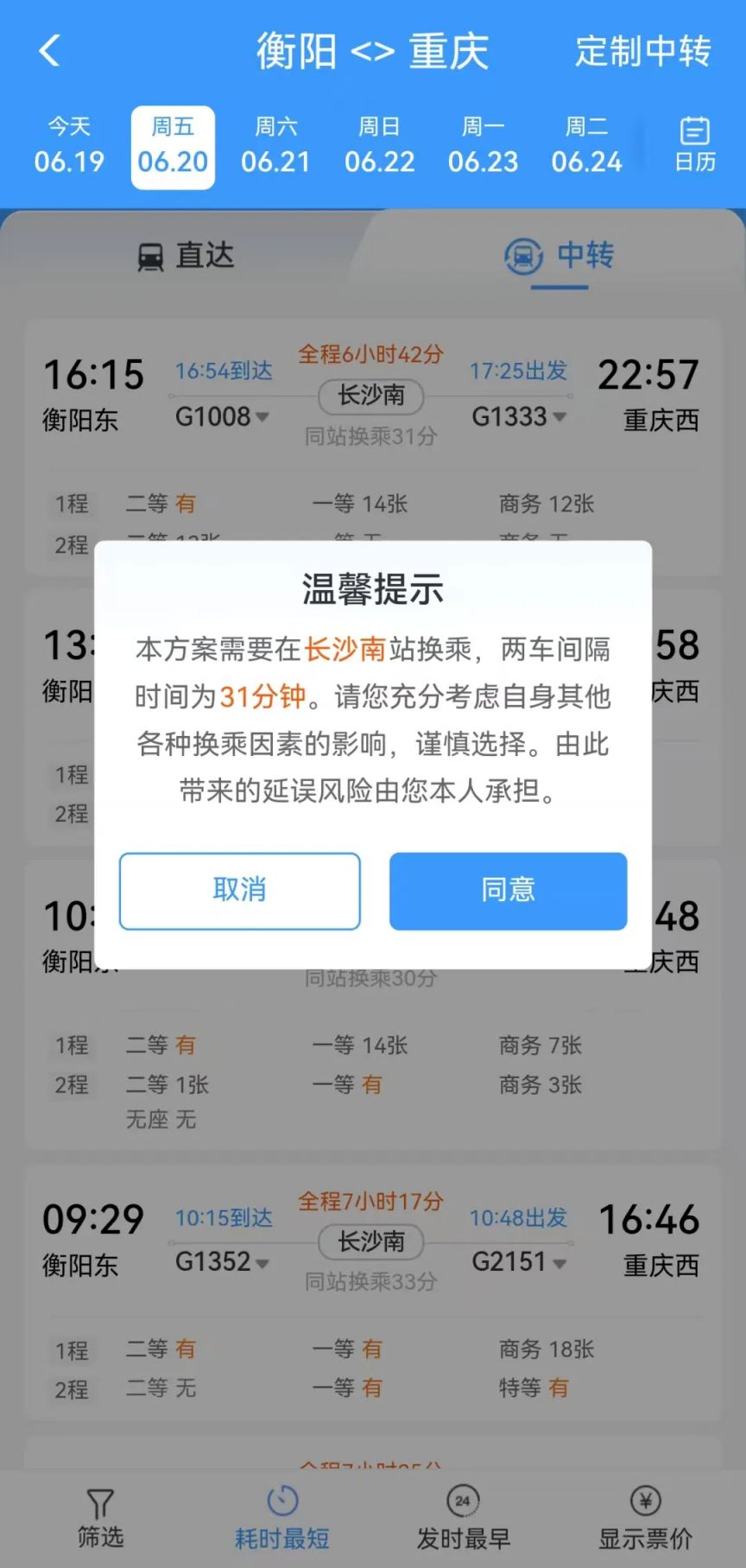Select date 周一 06.23
The height and width of the screenshot is (1568, 746).
[483, 146]
